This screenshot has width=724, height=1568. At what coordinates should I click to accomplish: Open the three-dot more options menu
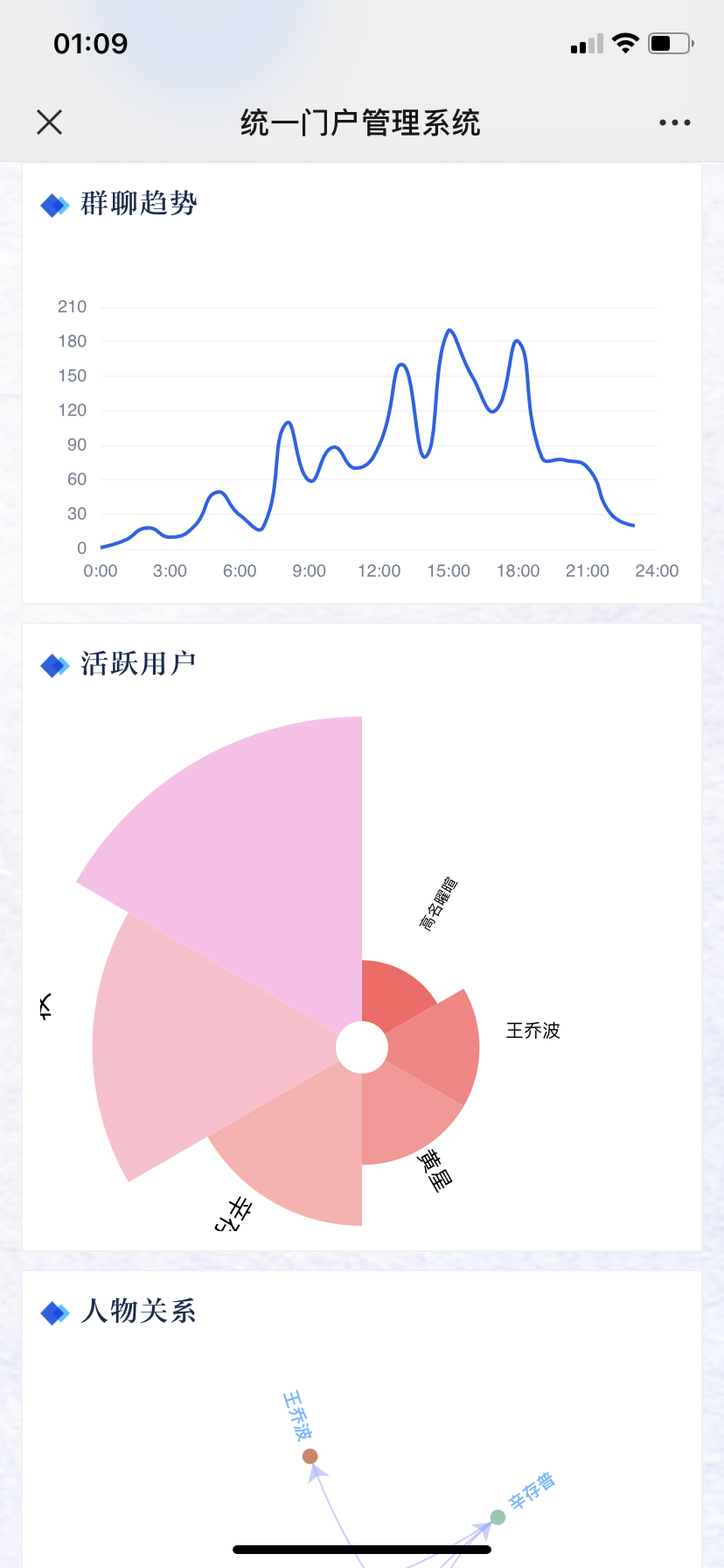[x=675, y=122]
